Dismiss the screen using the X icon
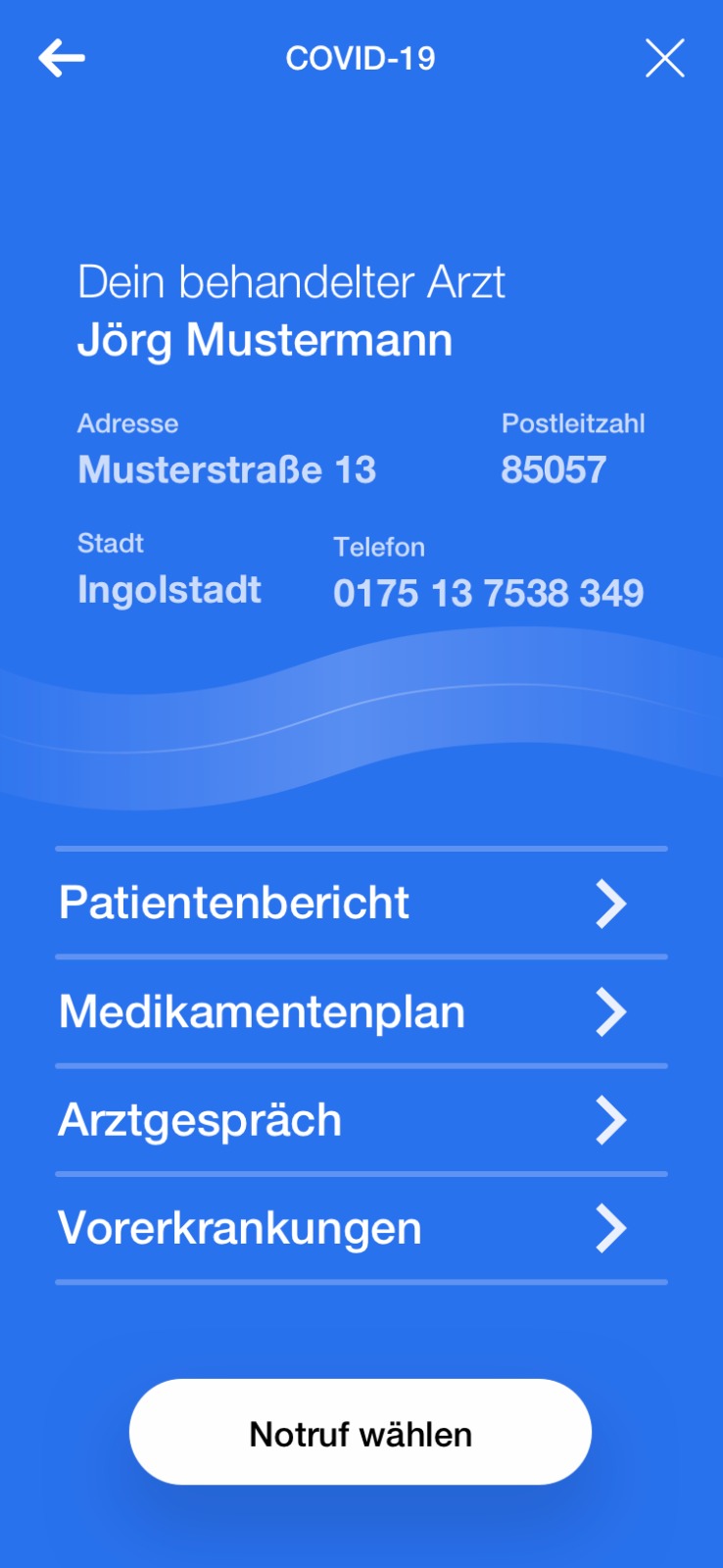 (x=665, y=57)
